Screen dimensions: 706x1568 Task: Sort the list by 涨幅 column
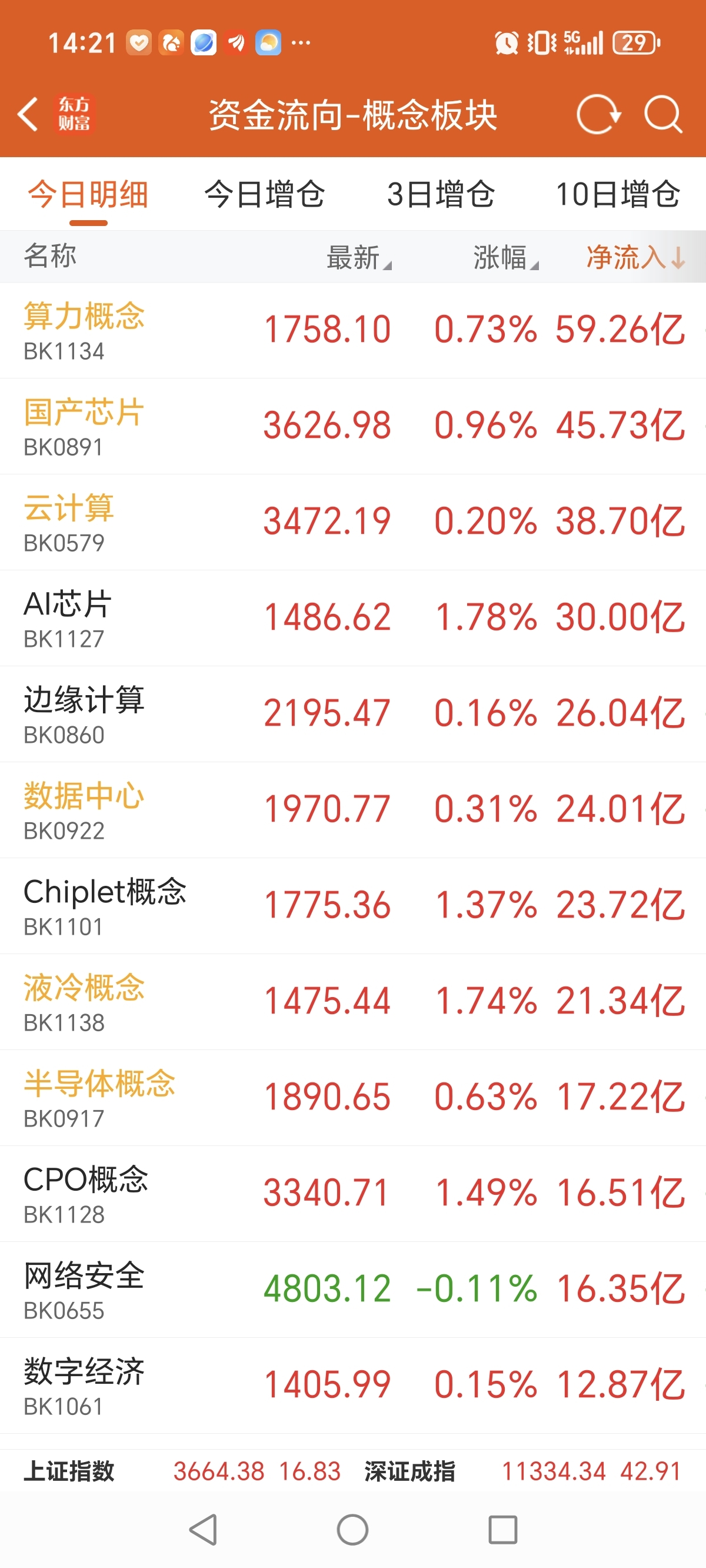pyautogui.click(x=506, y=257)
